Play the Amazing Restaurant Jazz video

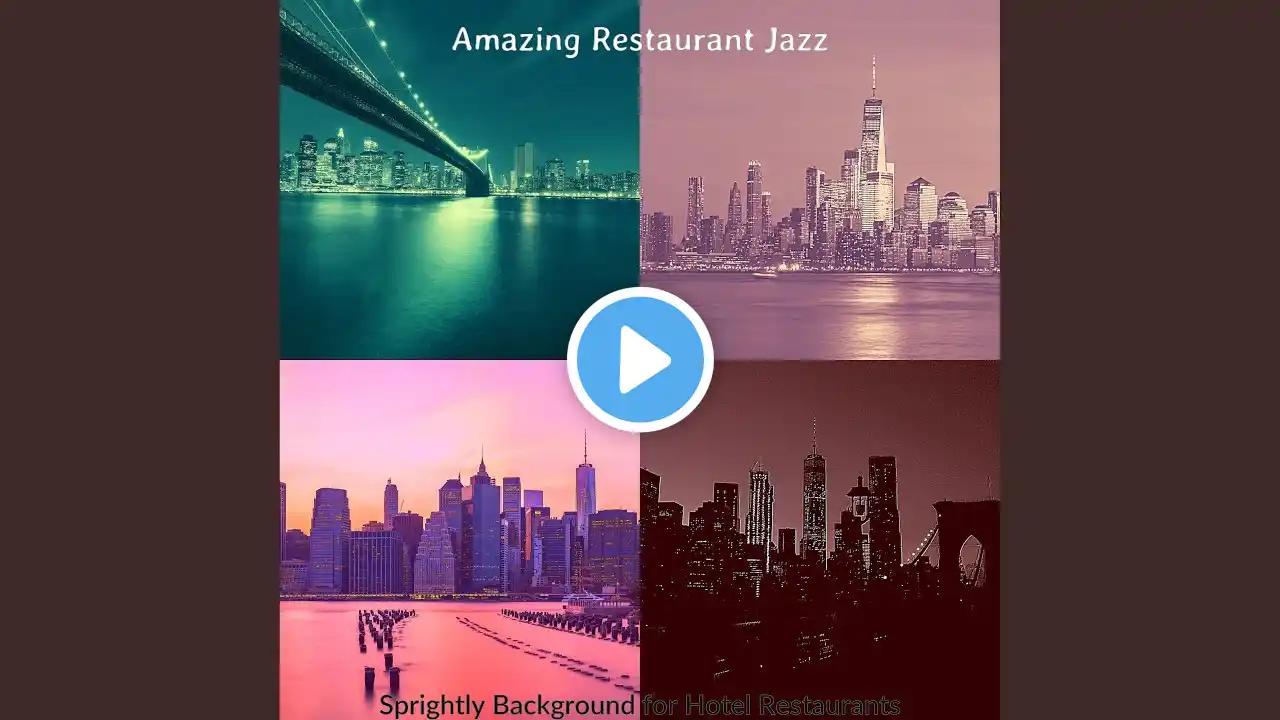tap(640, 360)
